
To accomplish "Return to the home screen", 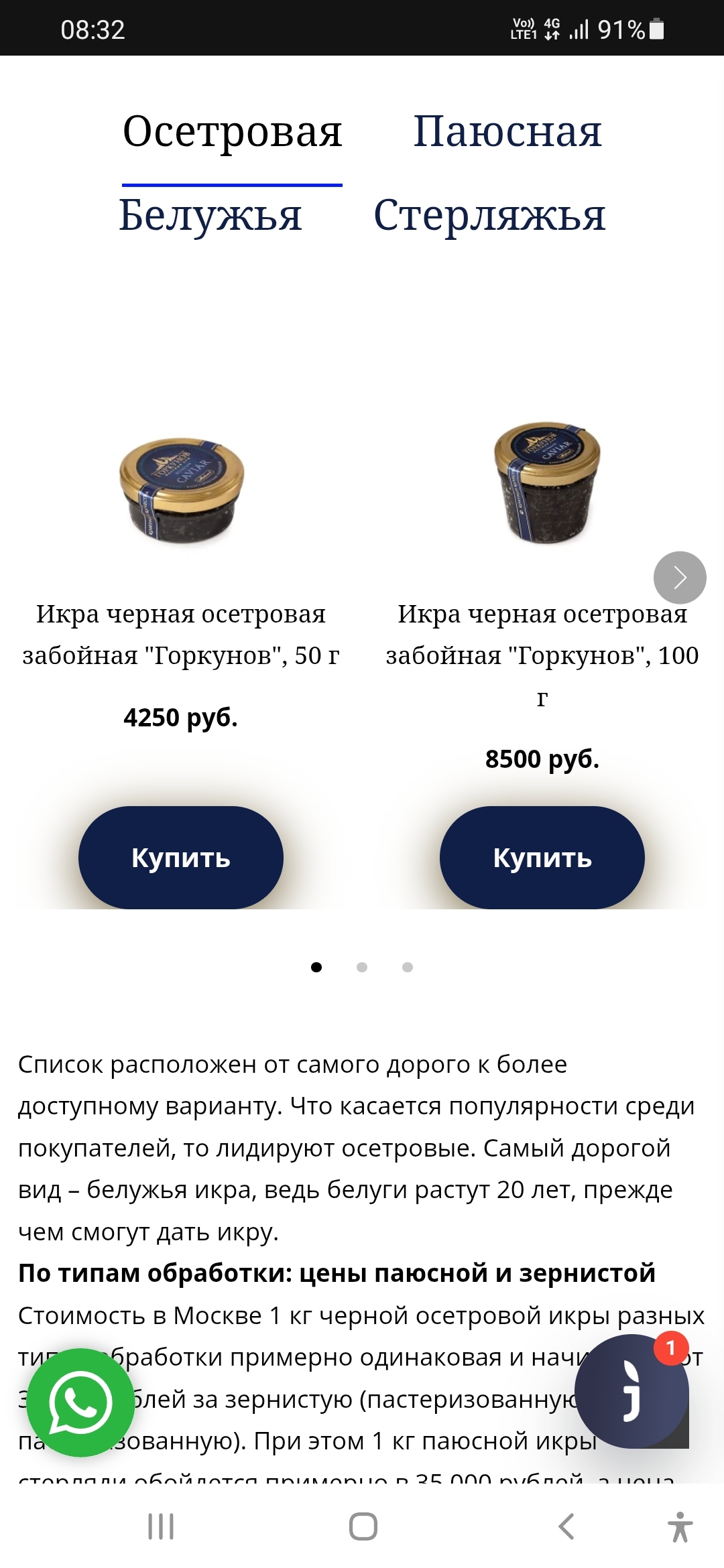I will 363,1527.
